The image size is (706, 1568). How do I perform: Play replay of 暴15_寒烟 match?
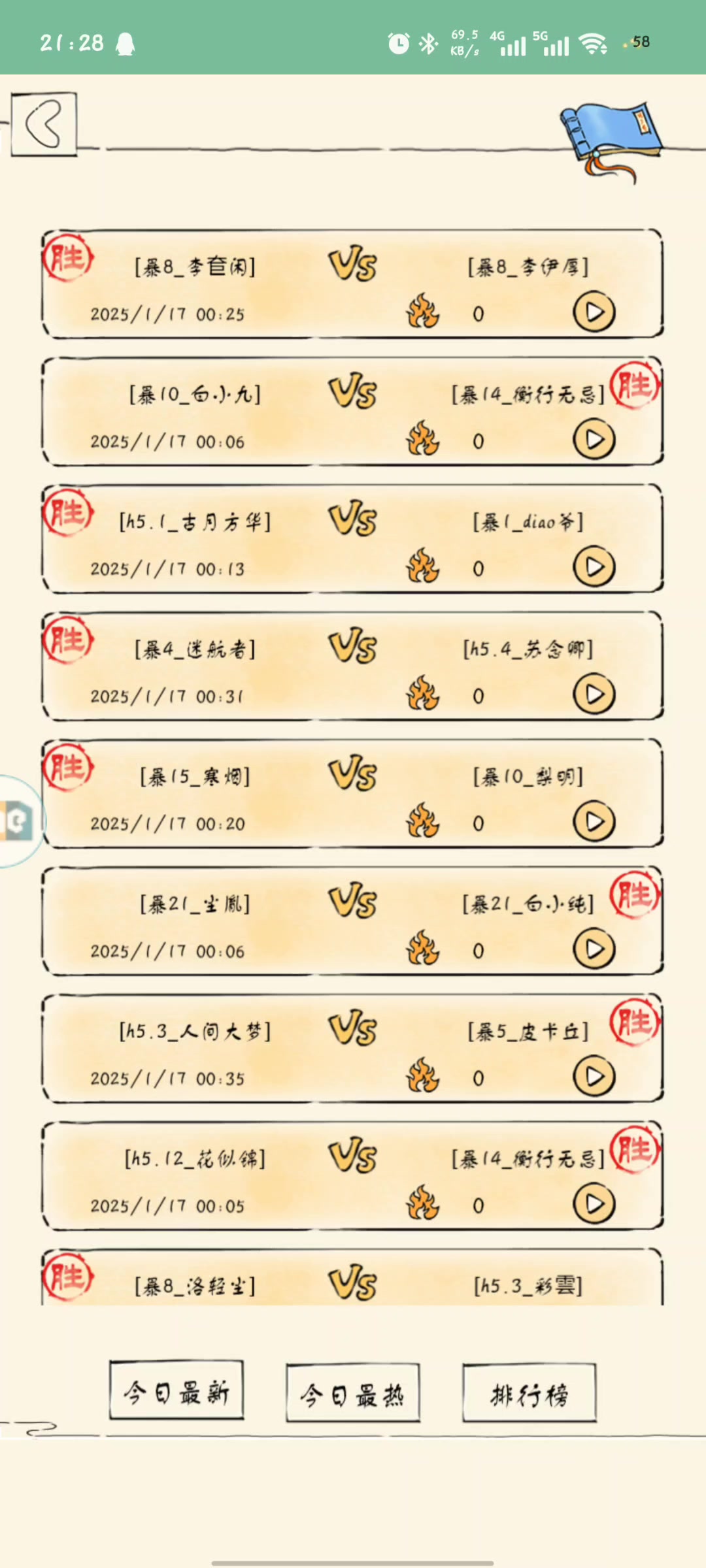(x=594, y=822)
